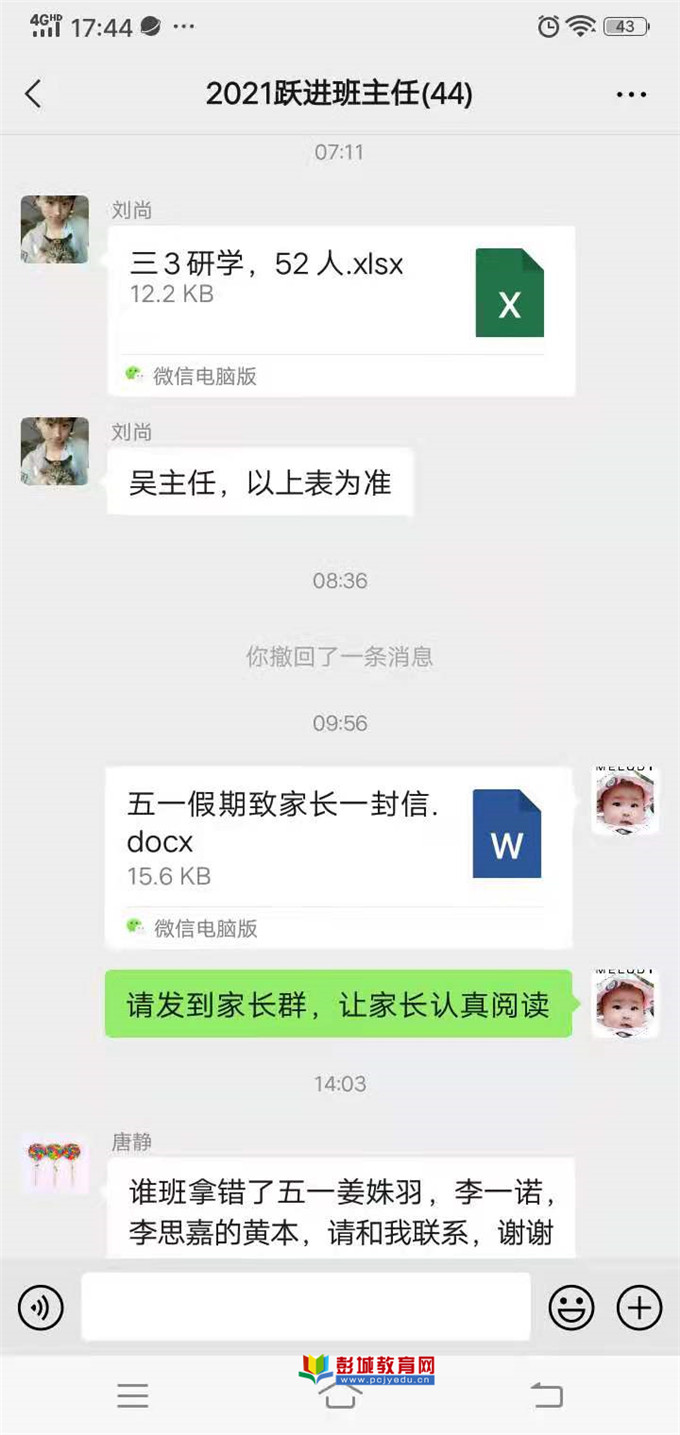Tap the system back navigation button

tap(546, 1395)
